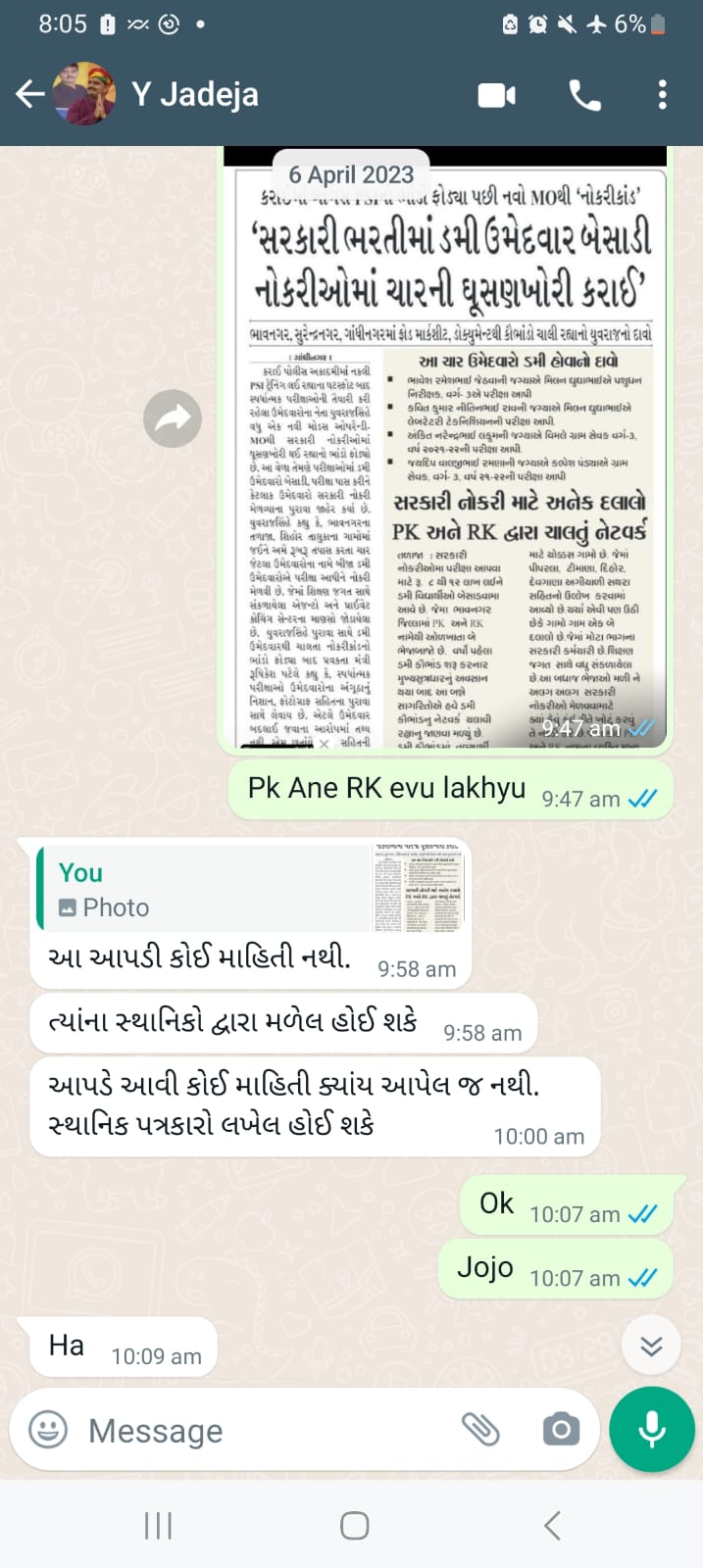The width and height of the screenshot is (703, 1568).
Task: Focus the Message text field
Action: [255, 1431]
